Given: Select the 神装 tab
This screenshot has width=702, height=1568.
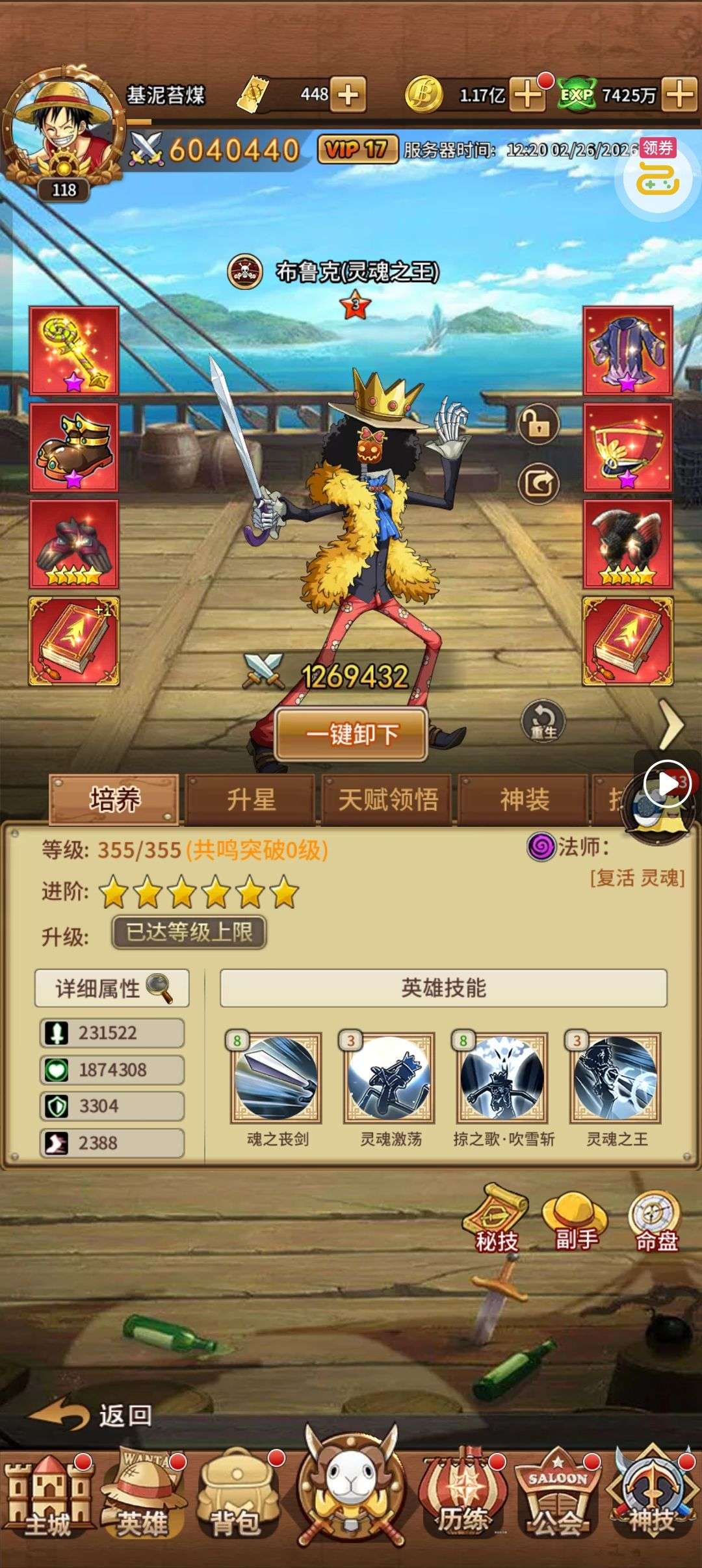Looking at the screenshot, I should [524, 800].
